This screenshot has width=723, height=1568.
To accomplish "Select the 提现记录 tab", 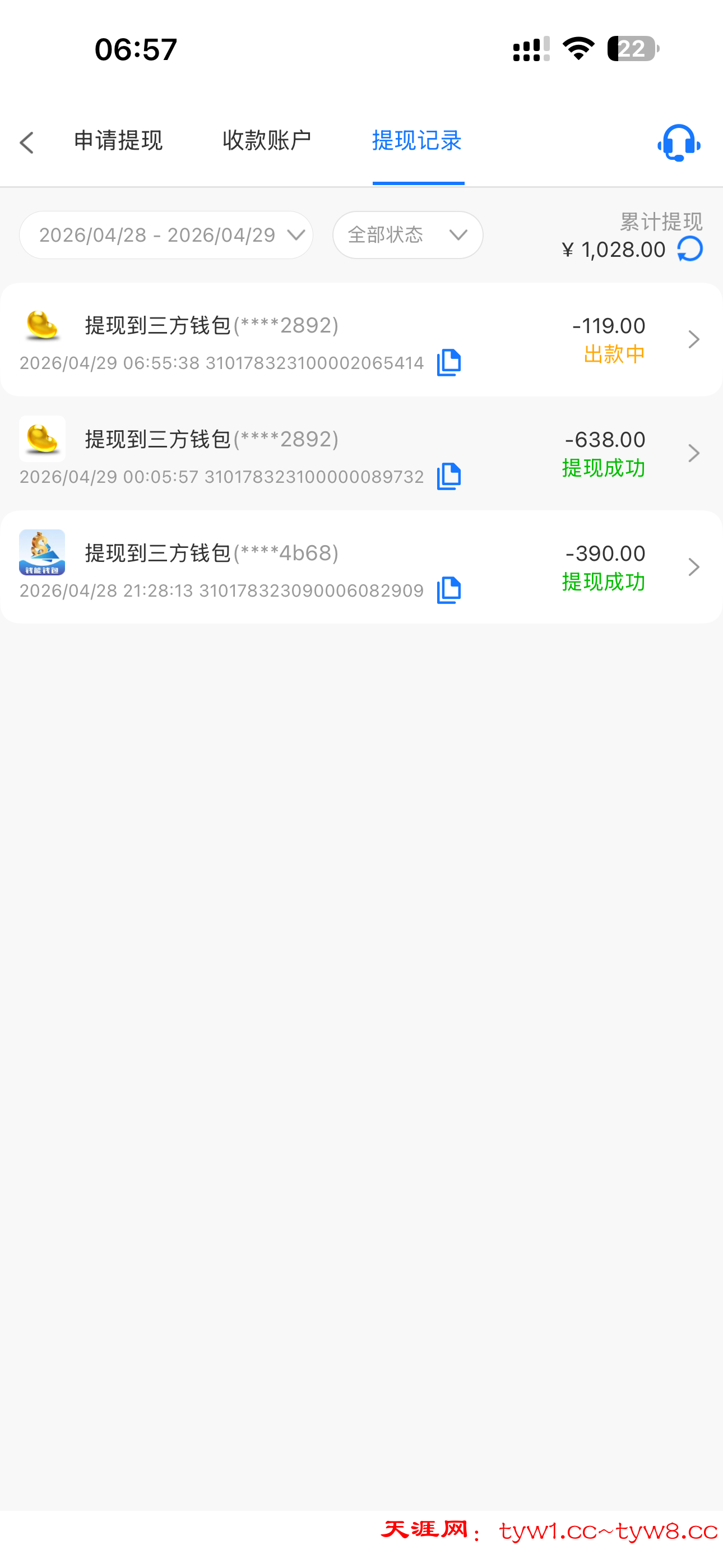I will tap(418, 141).
